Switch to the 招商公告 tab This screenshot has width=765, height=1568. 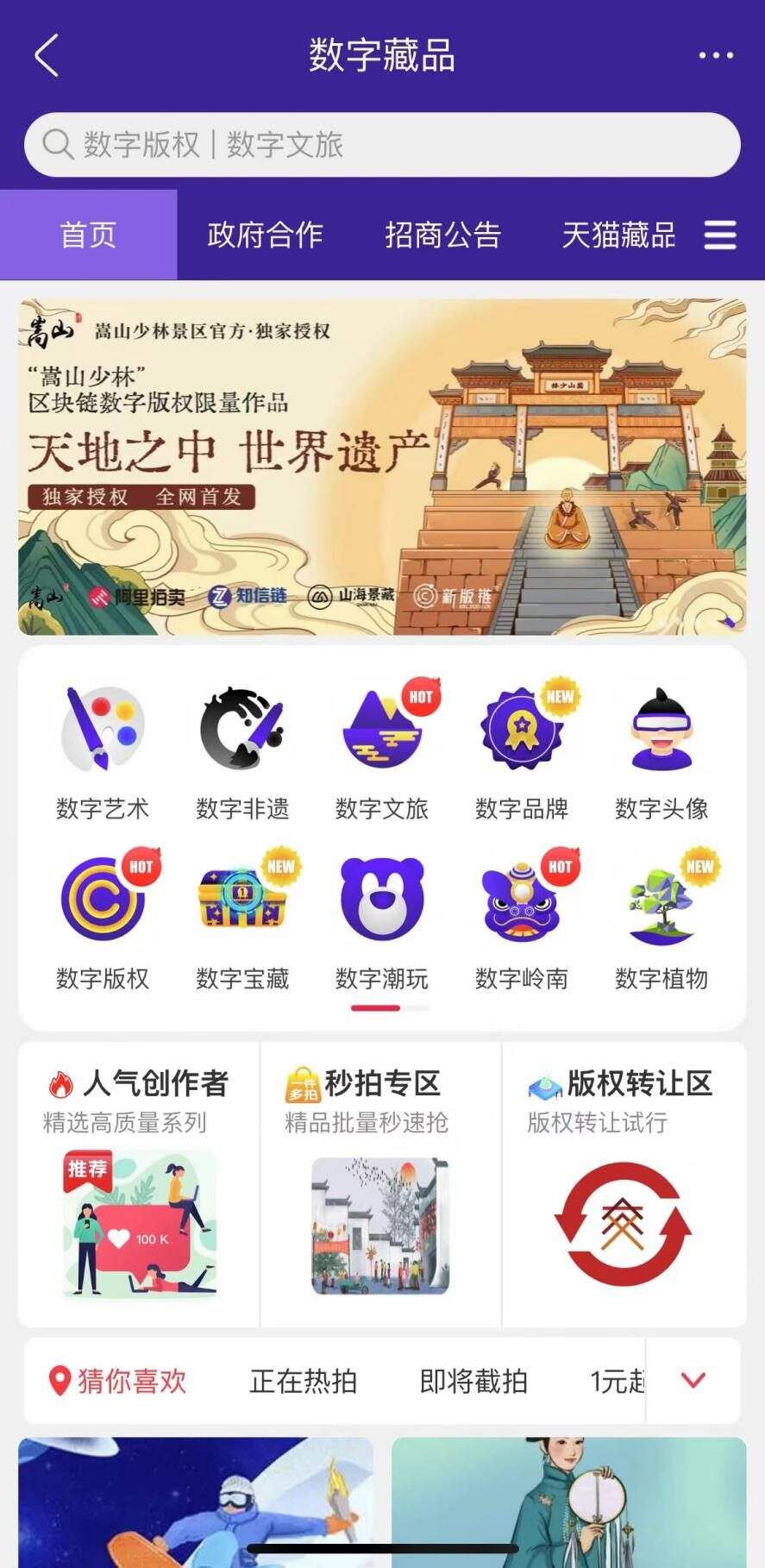(x=442, y=235)
